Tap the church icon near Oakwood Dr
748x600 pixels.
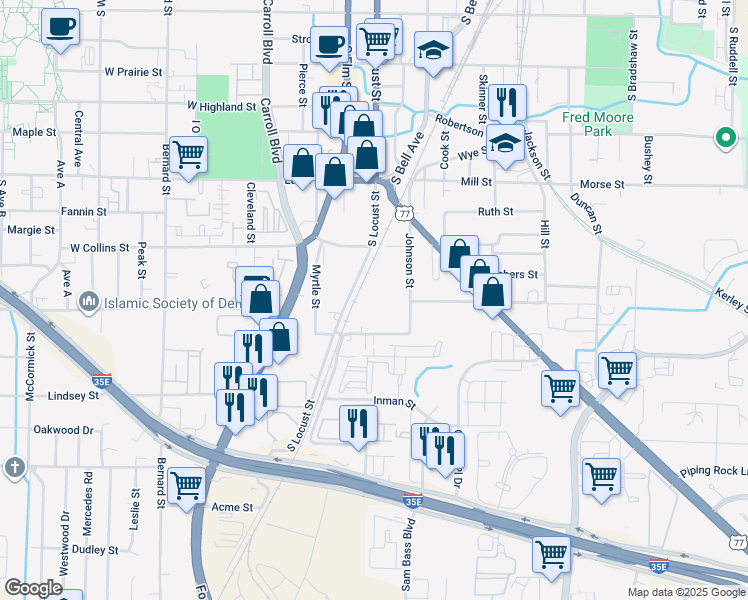point(15,467)
